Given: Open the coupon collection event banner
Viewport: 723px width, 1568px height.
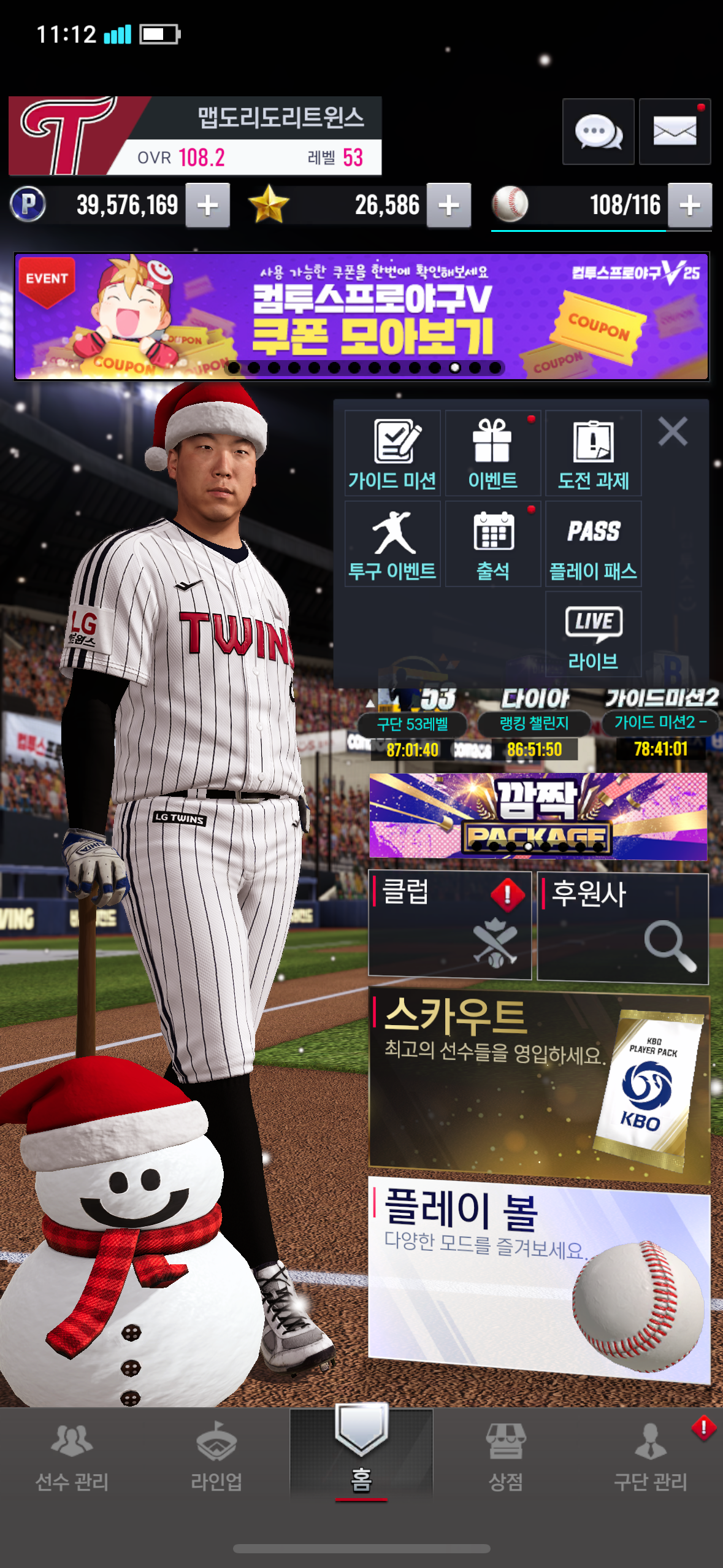Looking at the screenshot, I should [x=361, y=317].
